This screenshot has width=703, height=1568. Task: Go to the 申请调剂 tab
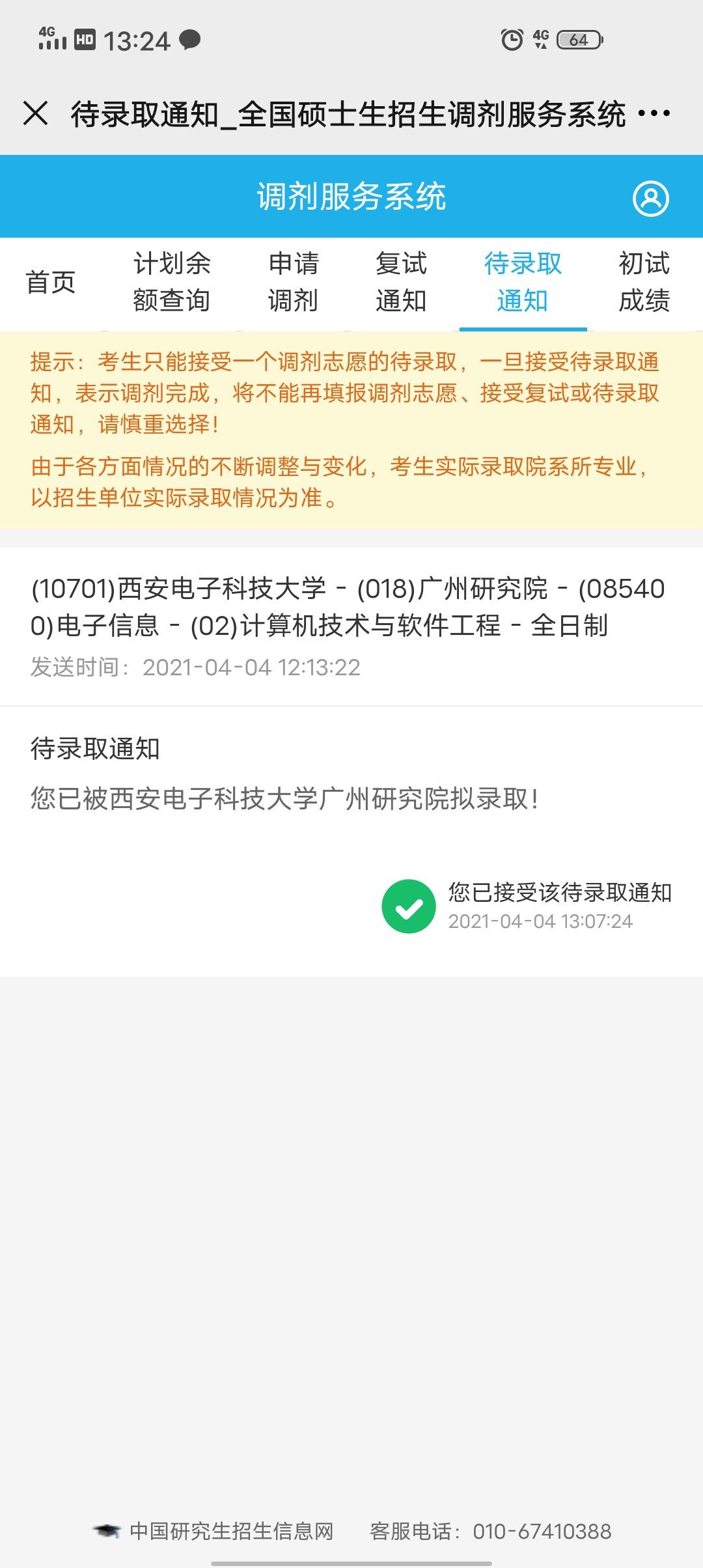coord(294,283)
